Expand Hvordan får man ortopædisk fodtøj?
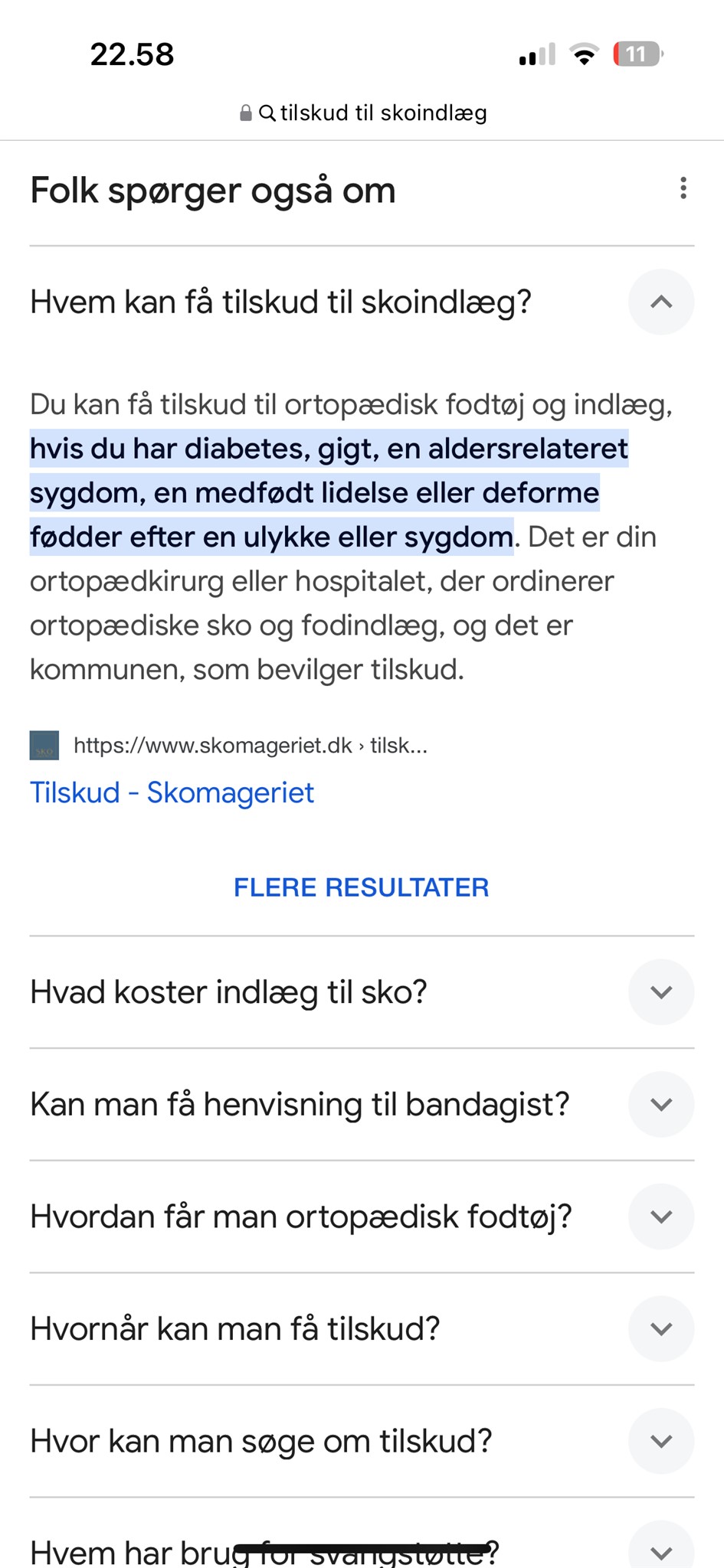This screenshot has height=1568, width=724. (x=362, y=1217)
